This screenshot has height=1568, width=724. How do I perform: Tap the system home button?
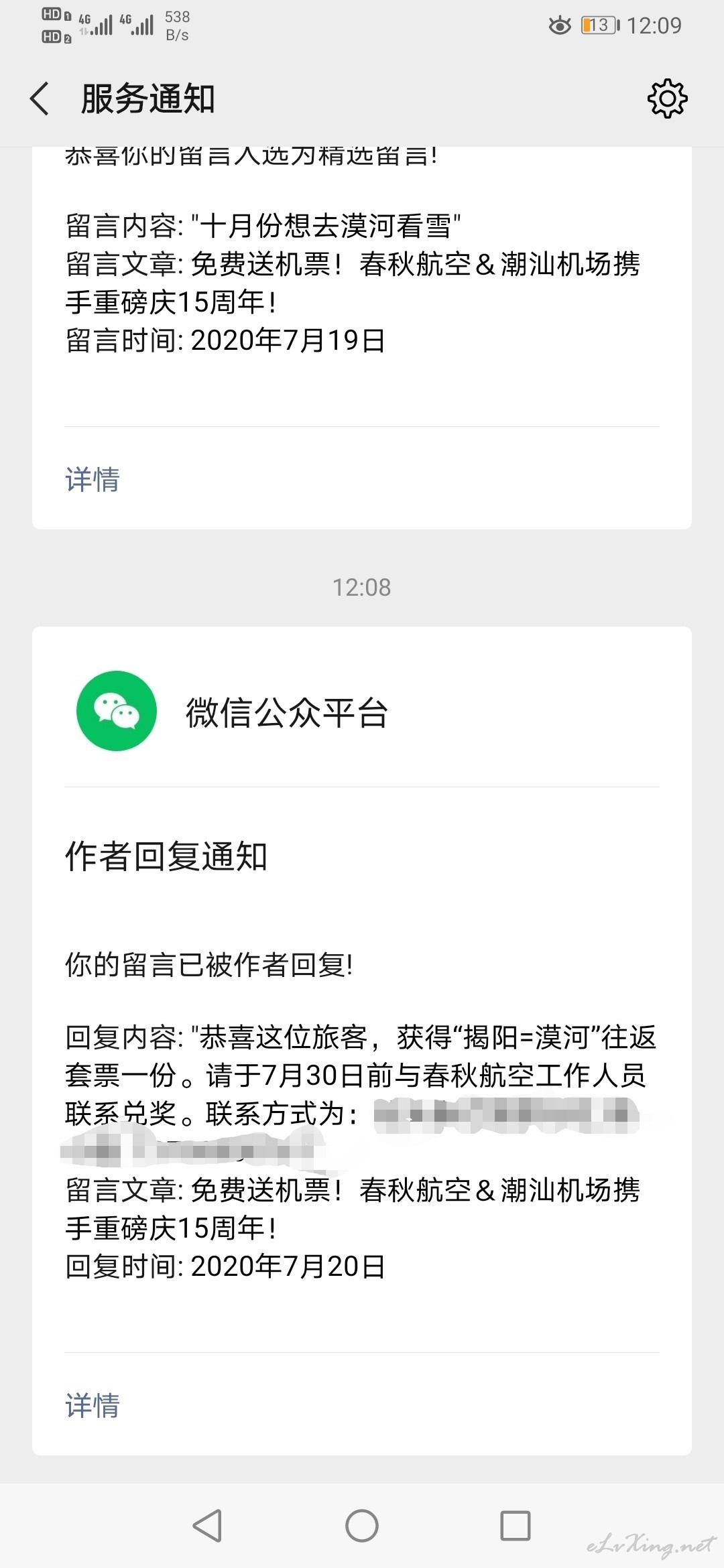pos(362,1526)
